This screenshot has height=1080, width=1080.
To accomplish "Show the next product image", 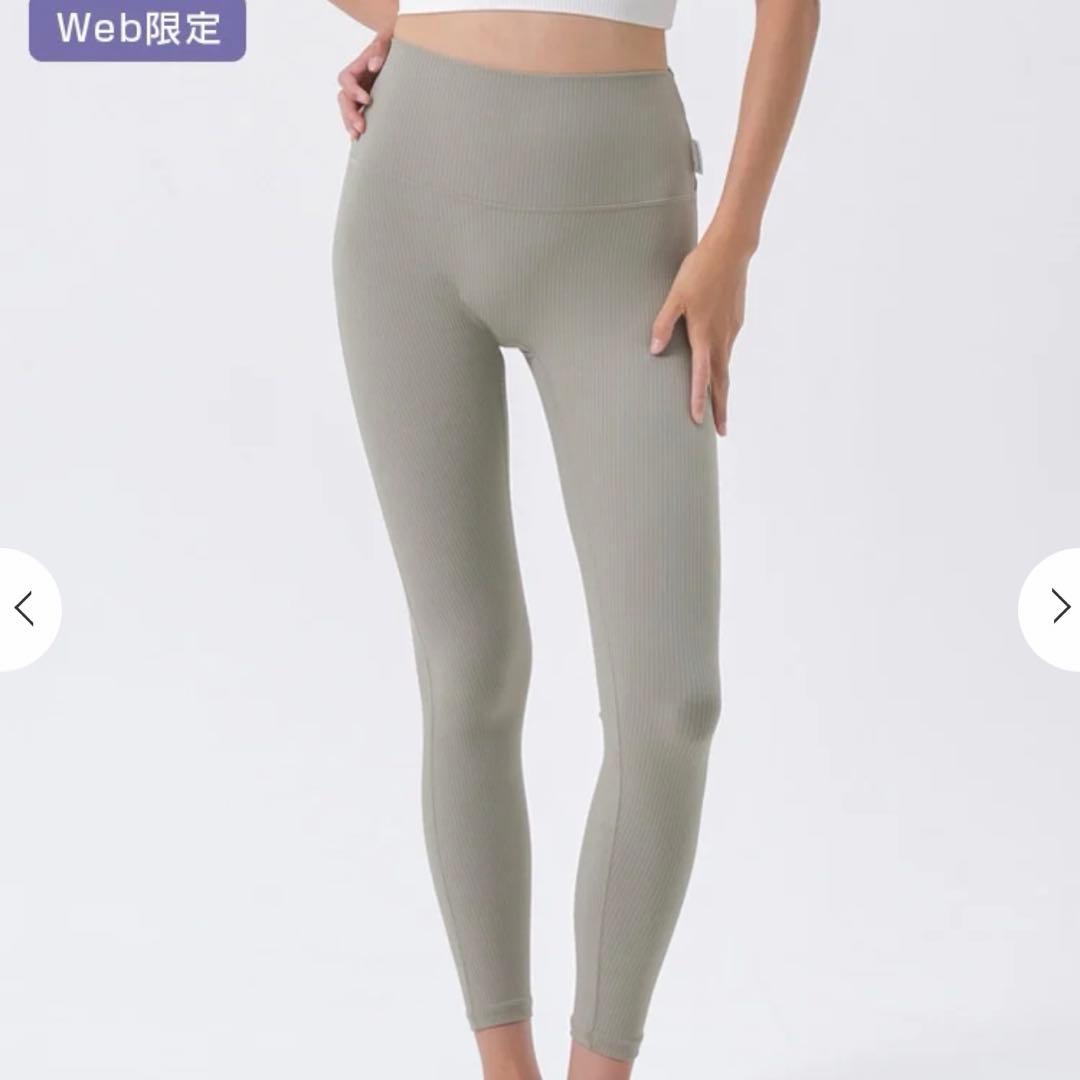I will click(x=1056, y=608).
